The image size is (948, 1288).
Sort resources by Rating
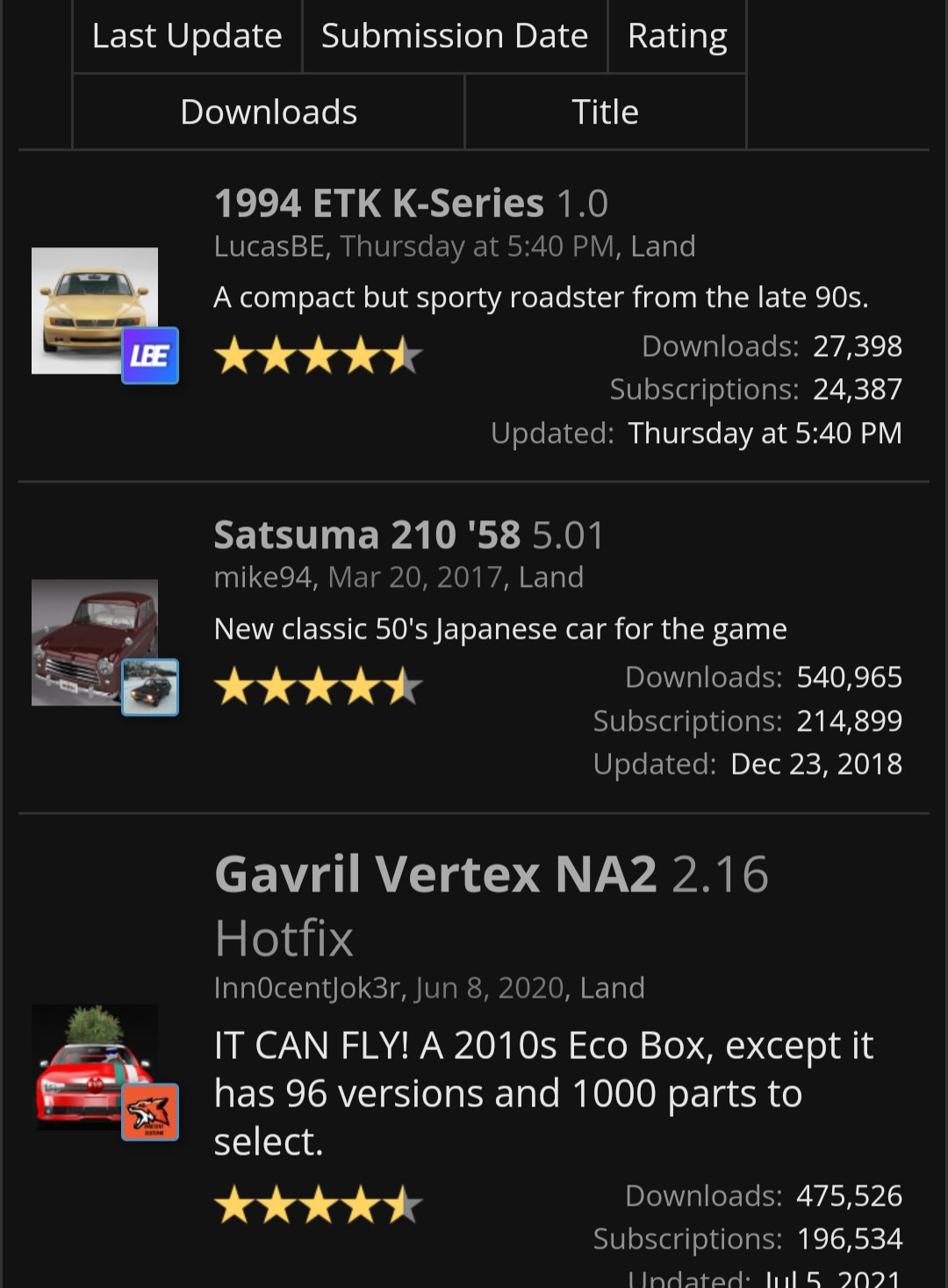tap(677, 36)
